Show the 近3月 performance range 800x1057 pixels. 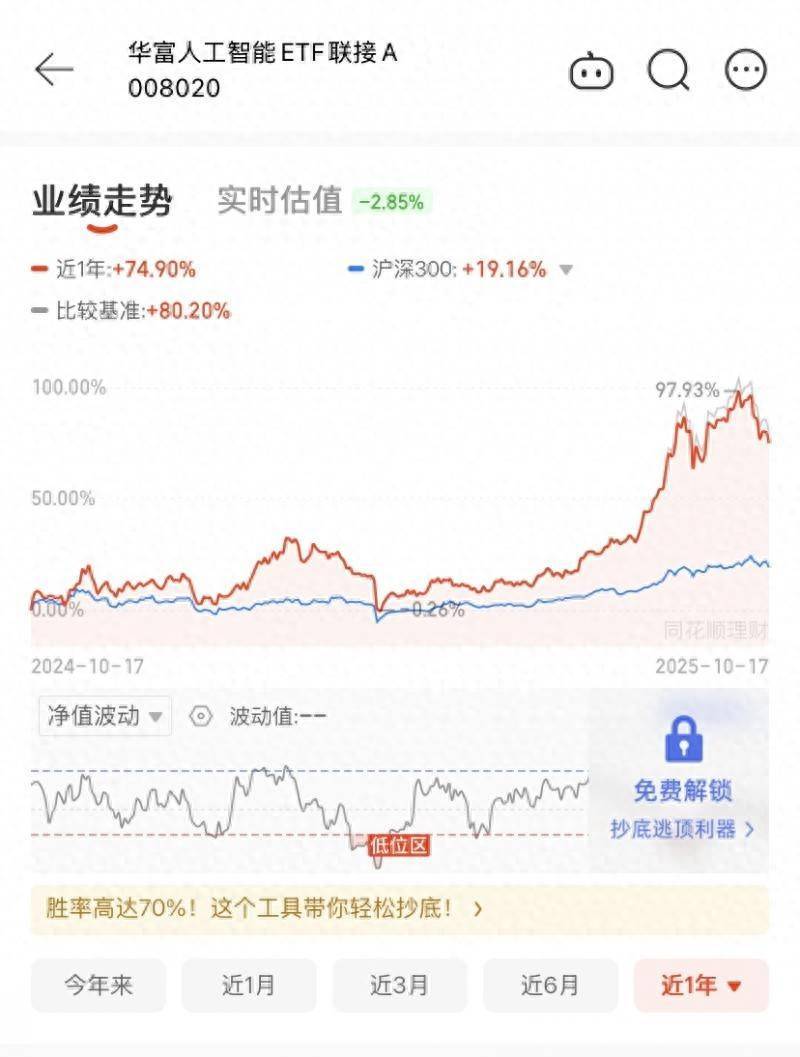click(399, 985)
